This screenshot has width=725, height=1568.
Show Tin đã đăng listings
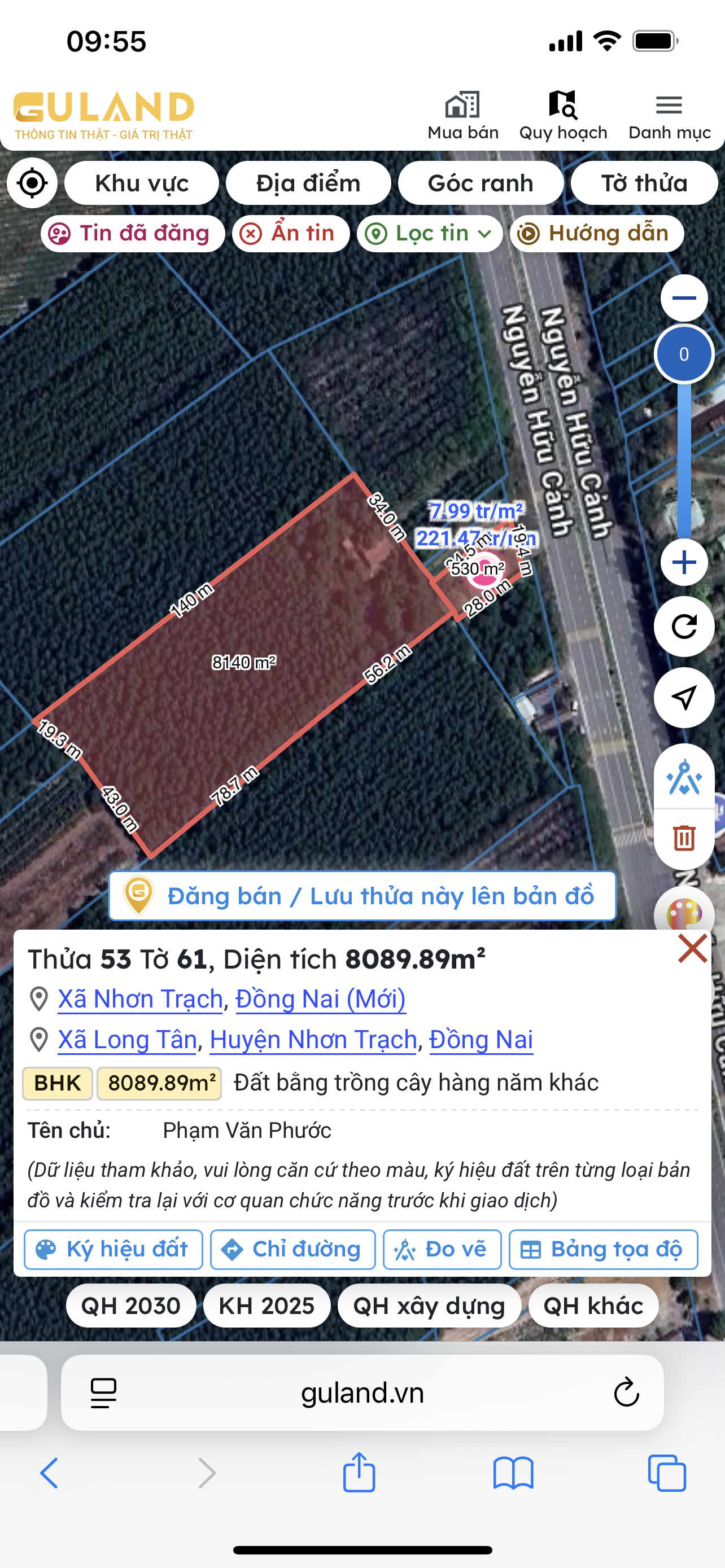click(x=133, y=233)
